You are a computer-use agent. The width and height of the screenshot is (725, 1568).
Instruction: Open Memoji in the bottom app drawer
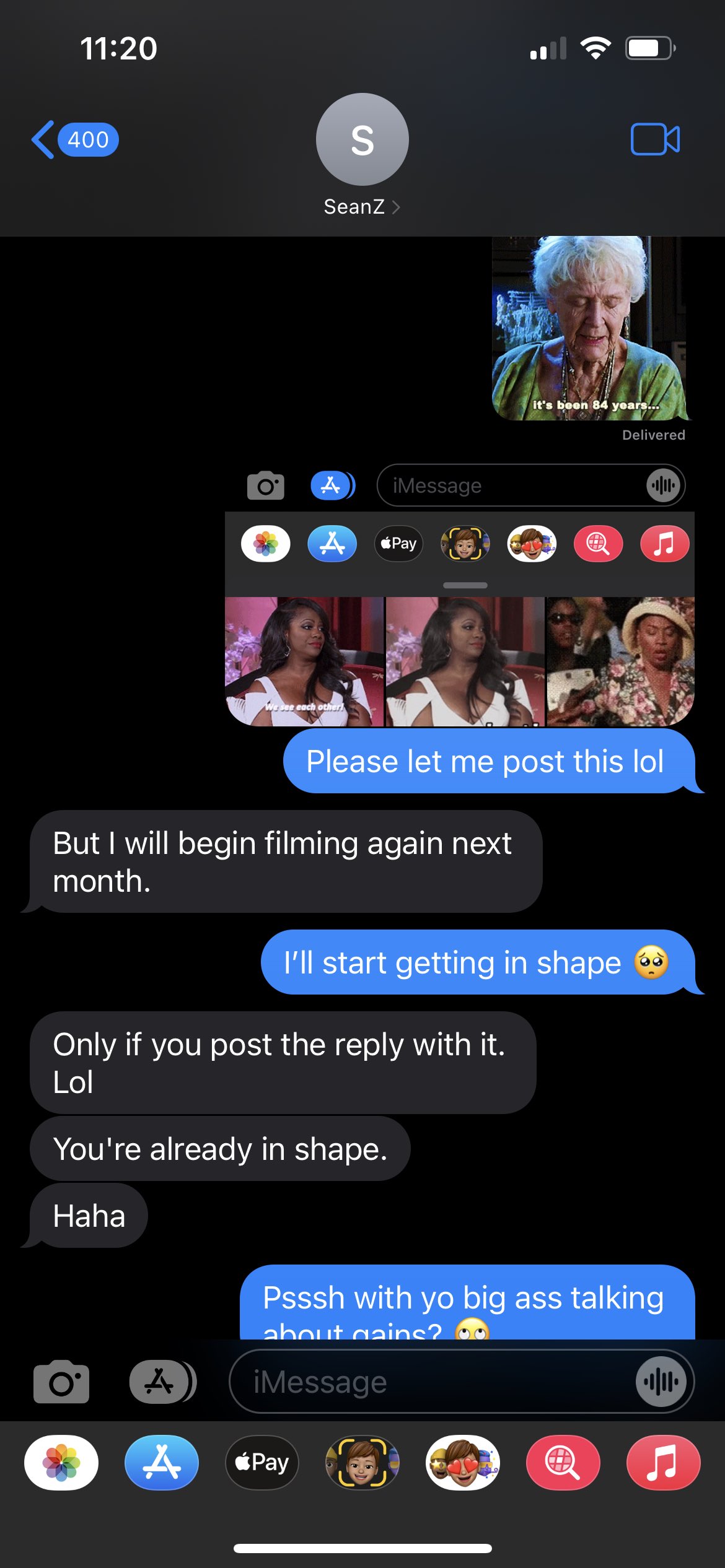362,1462
